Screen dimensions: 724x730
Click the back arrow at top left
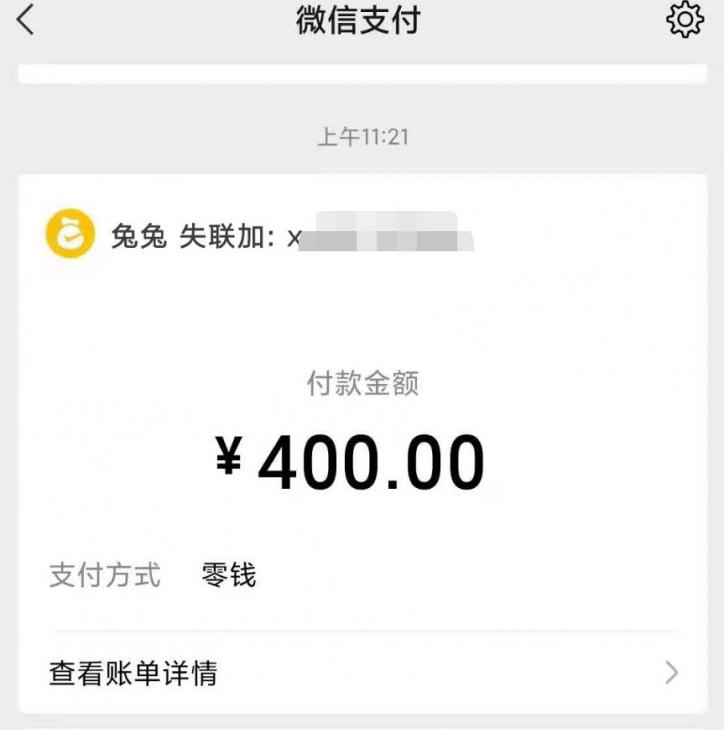(24, 20)
